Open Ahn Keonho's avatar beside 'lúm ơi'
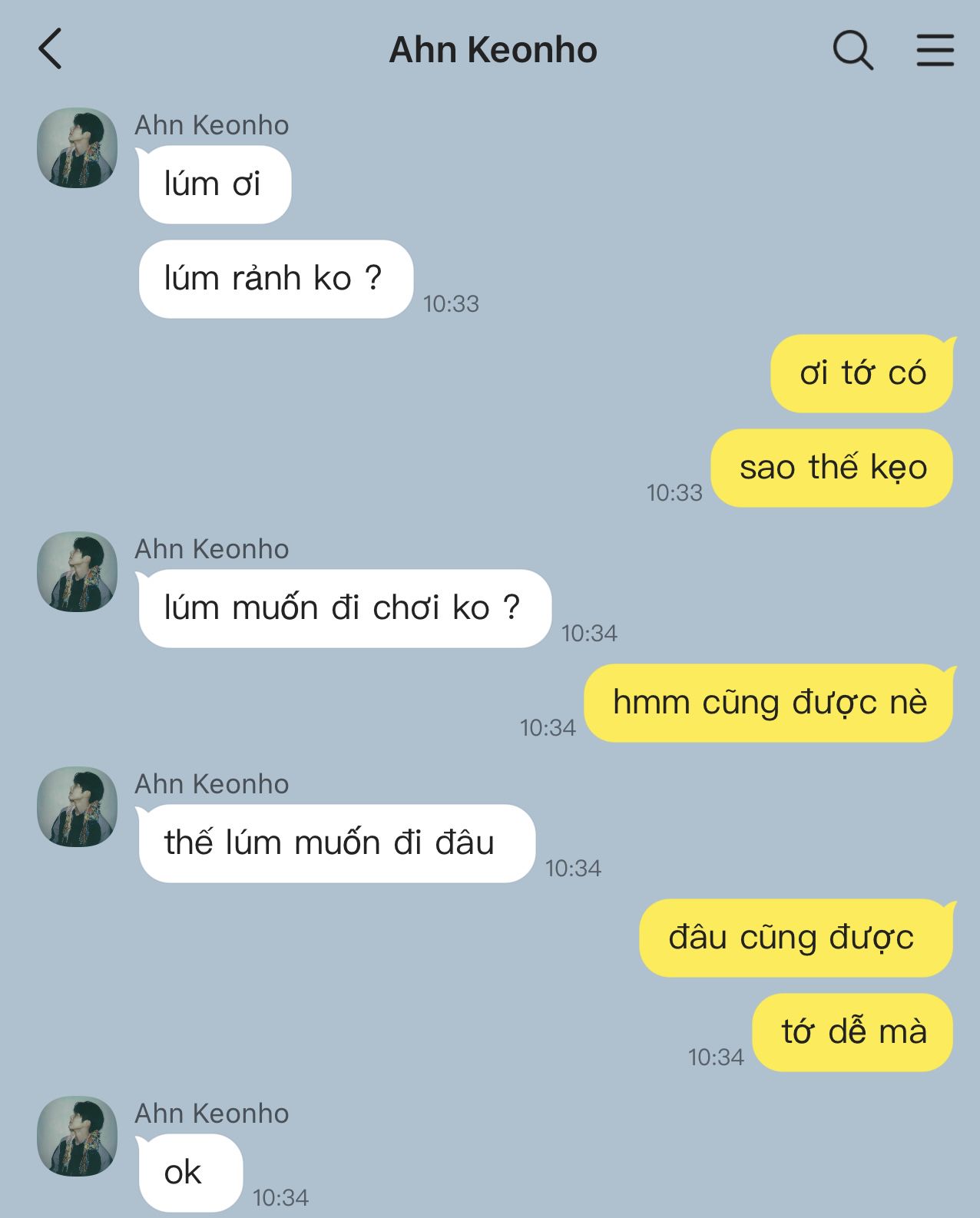 pos(78,148)
